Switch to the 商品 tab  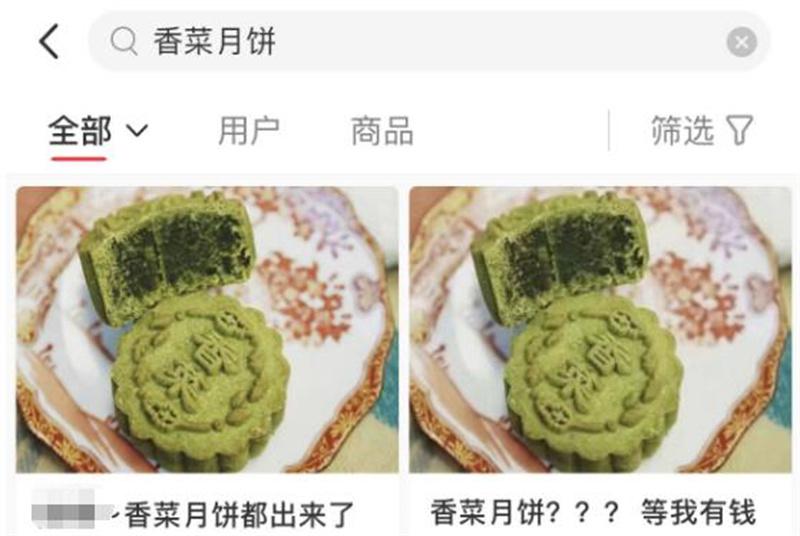(381, 130)
